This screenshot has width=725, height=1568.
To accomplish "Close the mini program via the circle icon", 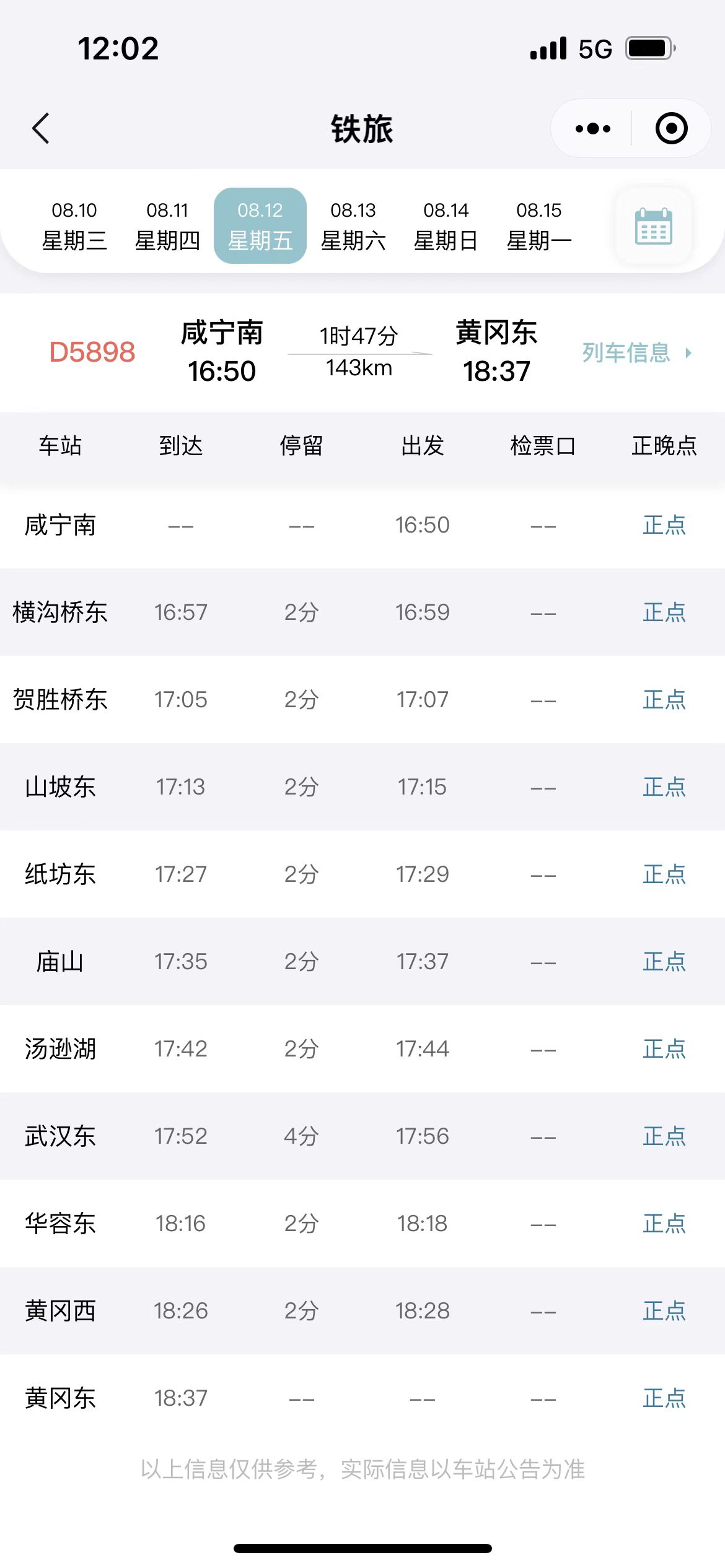I will coord(672,129).
